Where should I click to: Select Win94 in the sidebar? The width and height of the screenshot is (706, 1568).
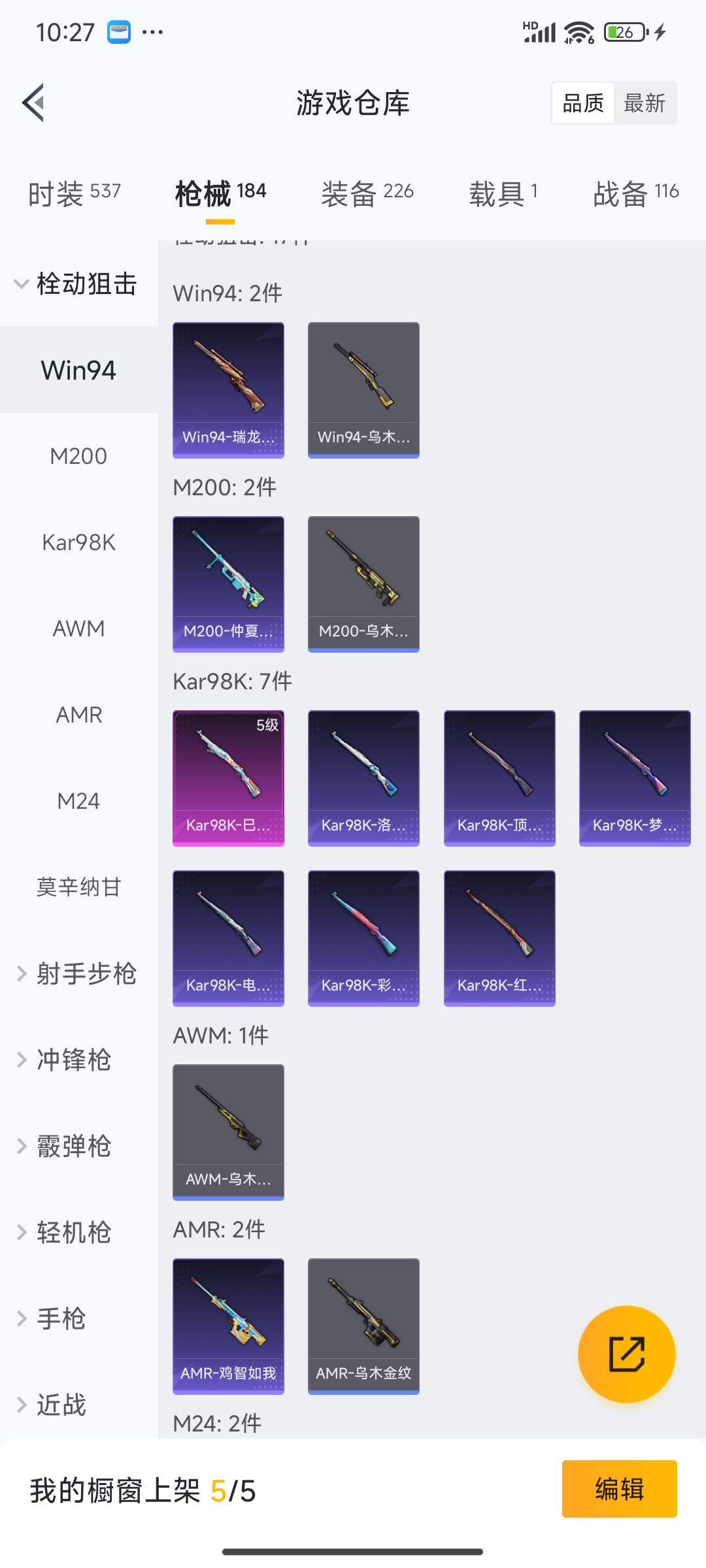pos(78,370)
